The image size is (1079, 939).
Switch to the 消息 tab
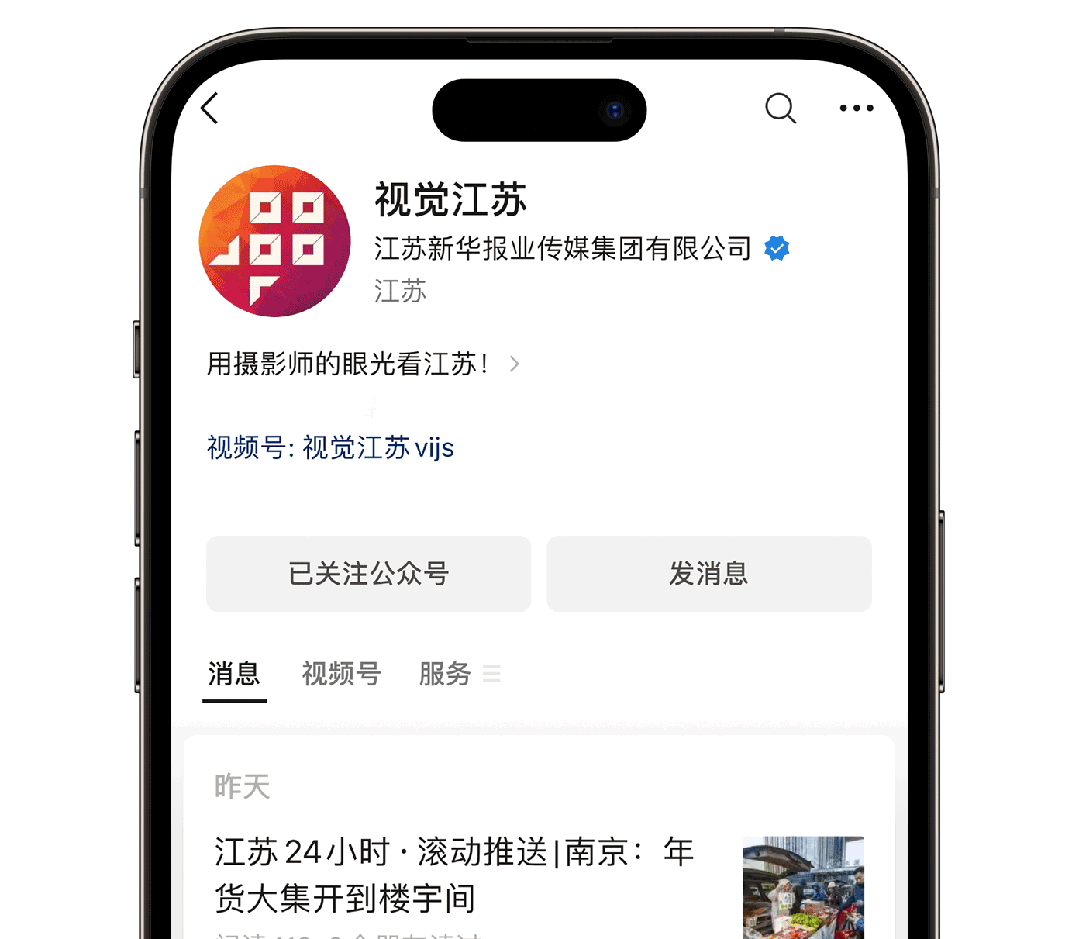point(234,674)
